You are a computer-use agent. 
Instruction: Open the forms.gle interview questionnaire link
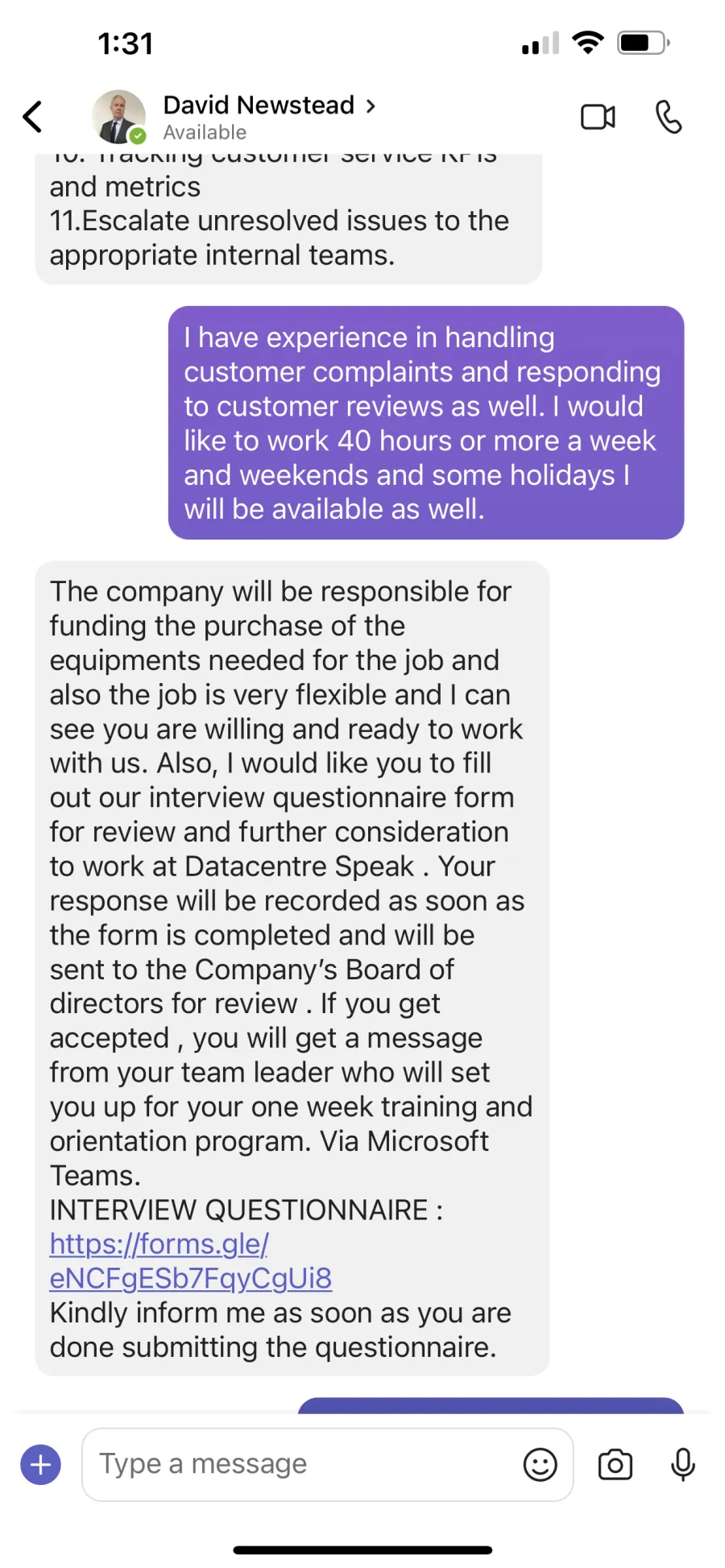[x=190, y=1261]
